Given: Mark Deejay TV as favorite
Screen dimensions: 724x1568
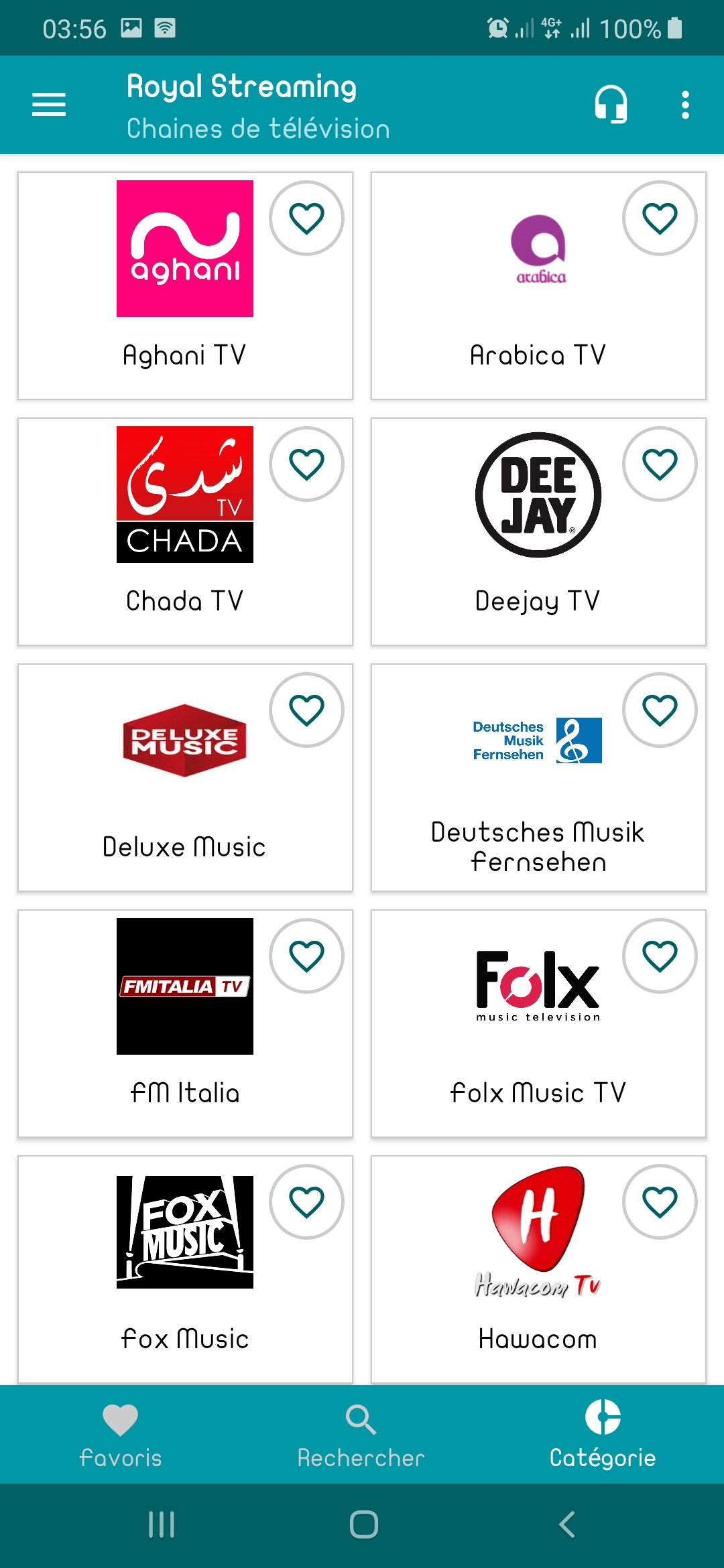Looking at the screenshot, I should pyautogui.click(x=660, y=464).
